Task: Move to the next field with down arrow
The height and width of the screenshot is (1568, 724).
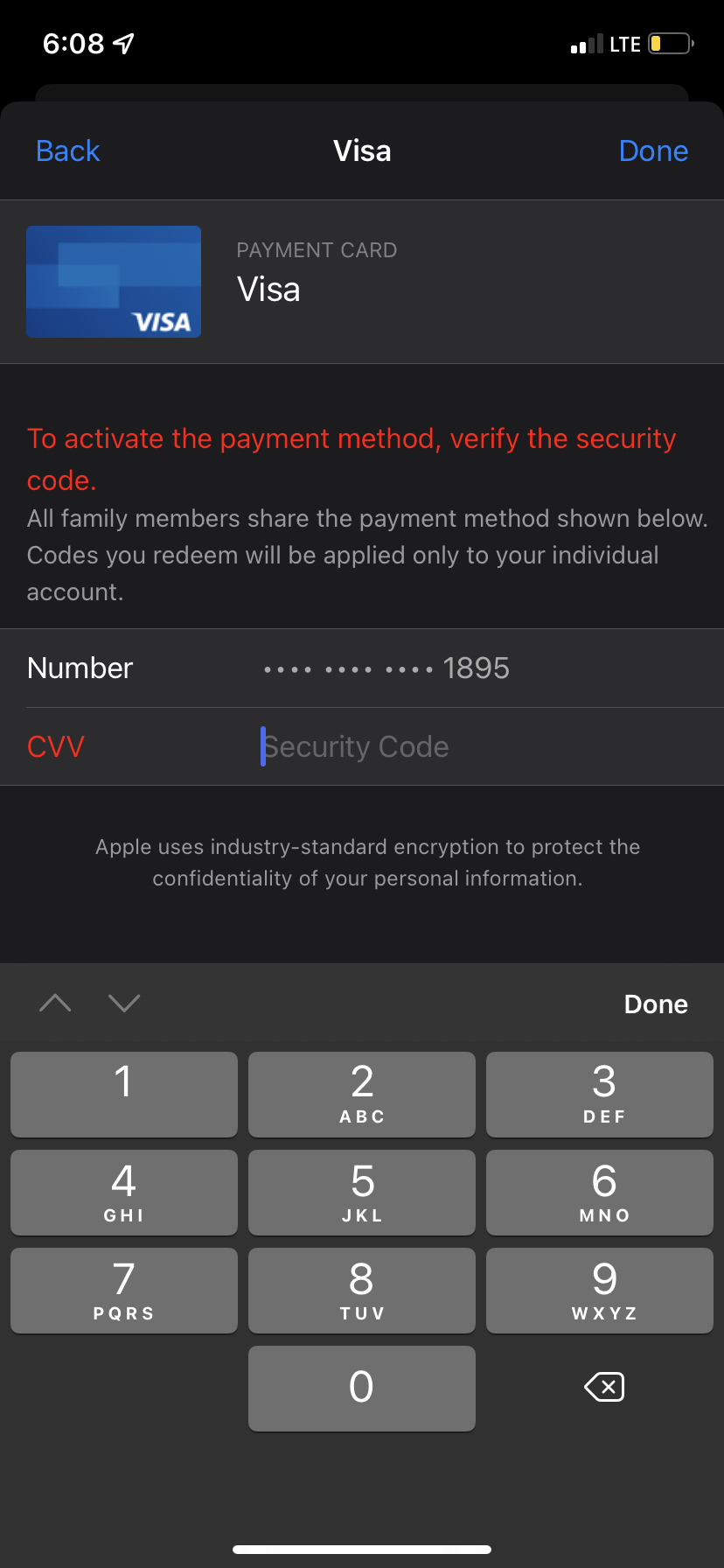Action: pos(124,1003)
